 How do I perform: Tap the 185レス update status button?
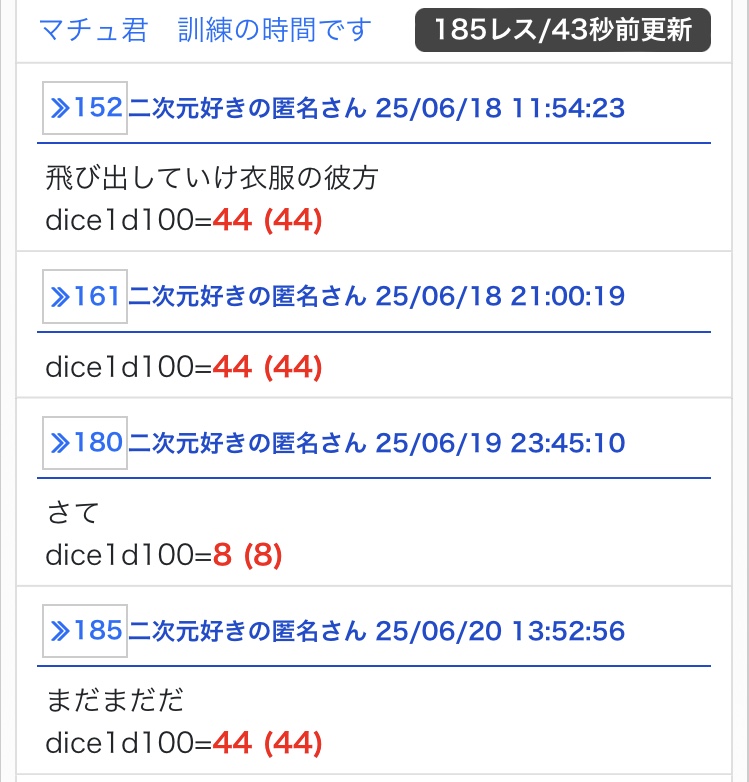(563, 31)
